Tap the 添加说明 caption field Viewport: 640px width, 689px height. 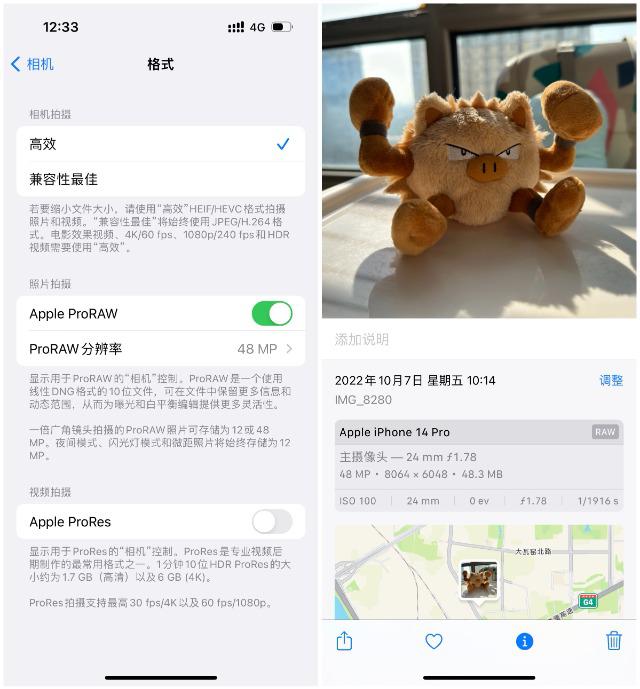[x=478, y=340]
